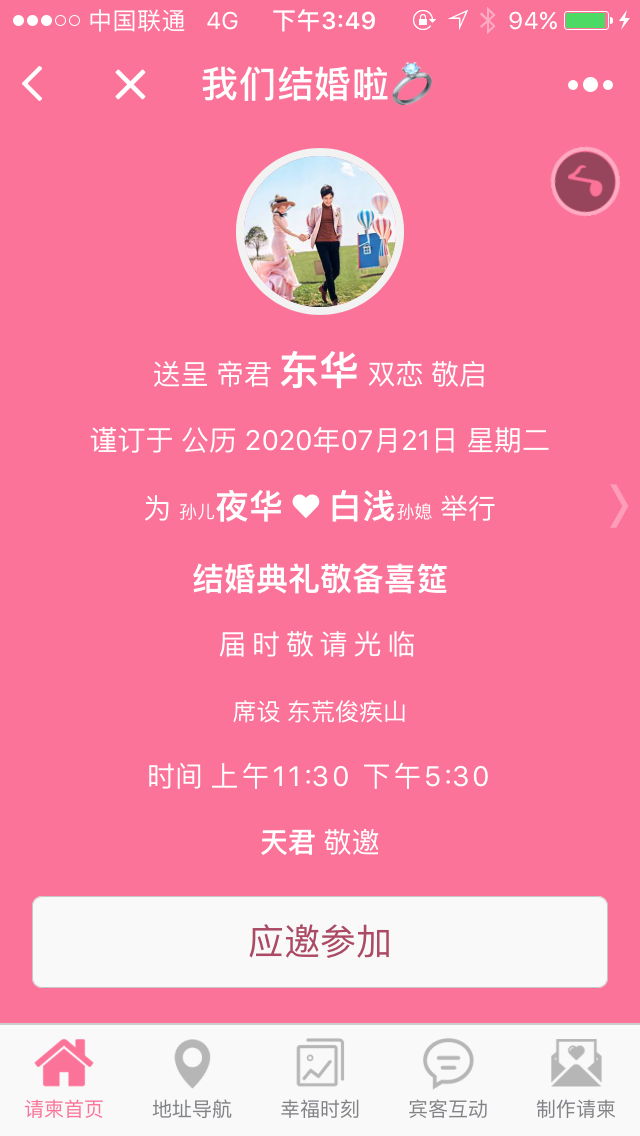Open the 宾客互动 tab
The image size is (640, 1136).
[x=448, y=1079]
